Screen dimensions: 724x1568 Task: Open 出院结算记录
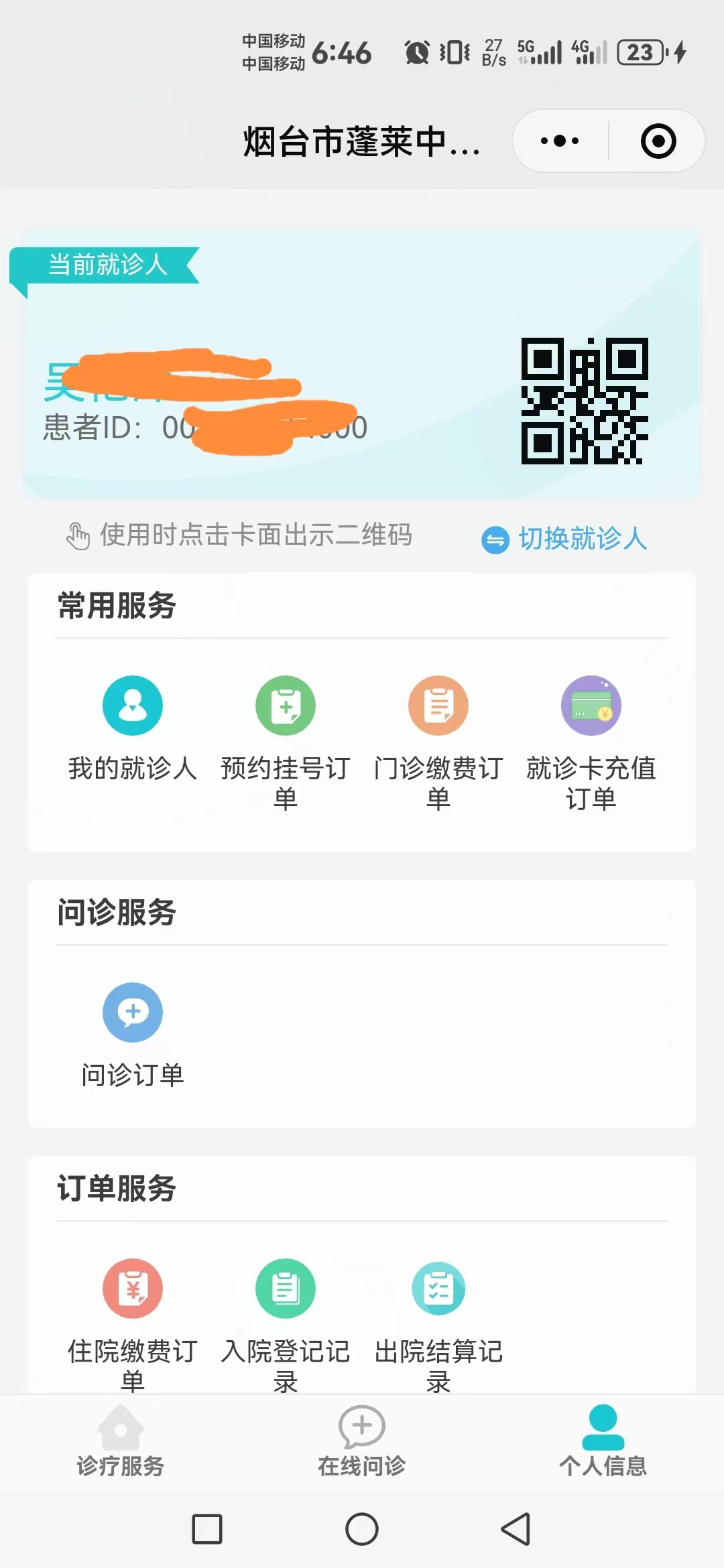tap(438, 1325)
